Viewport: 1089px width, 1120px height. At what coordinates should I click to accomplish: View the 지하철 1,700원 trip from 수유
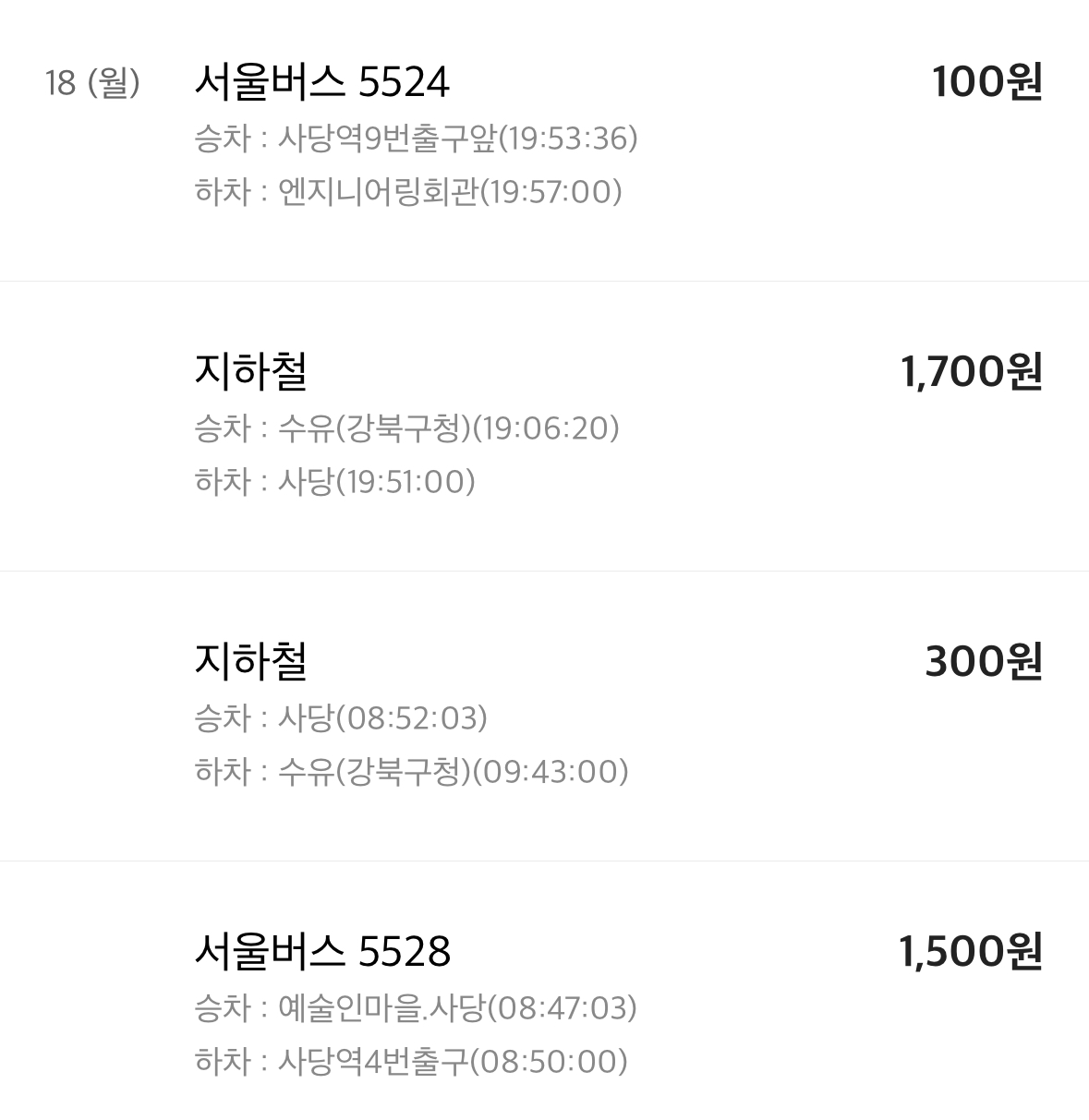[544, 426]
